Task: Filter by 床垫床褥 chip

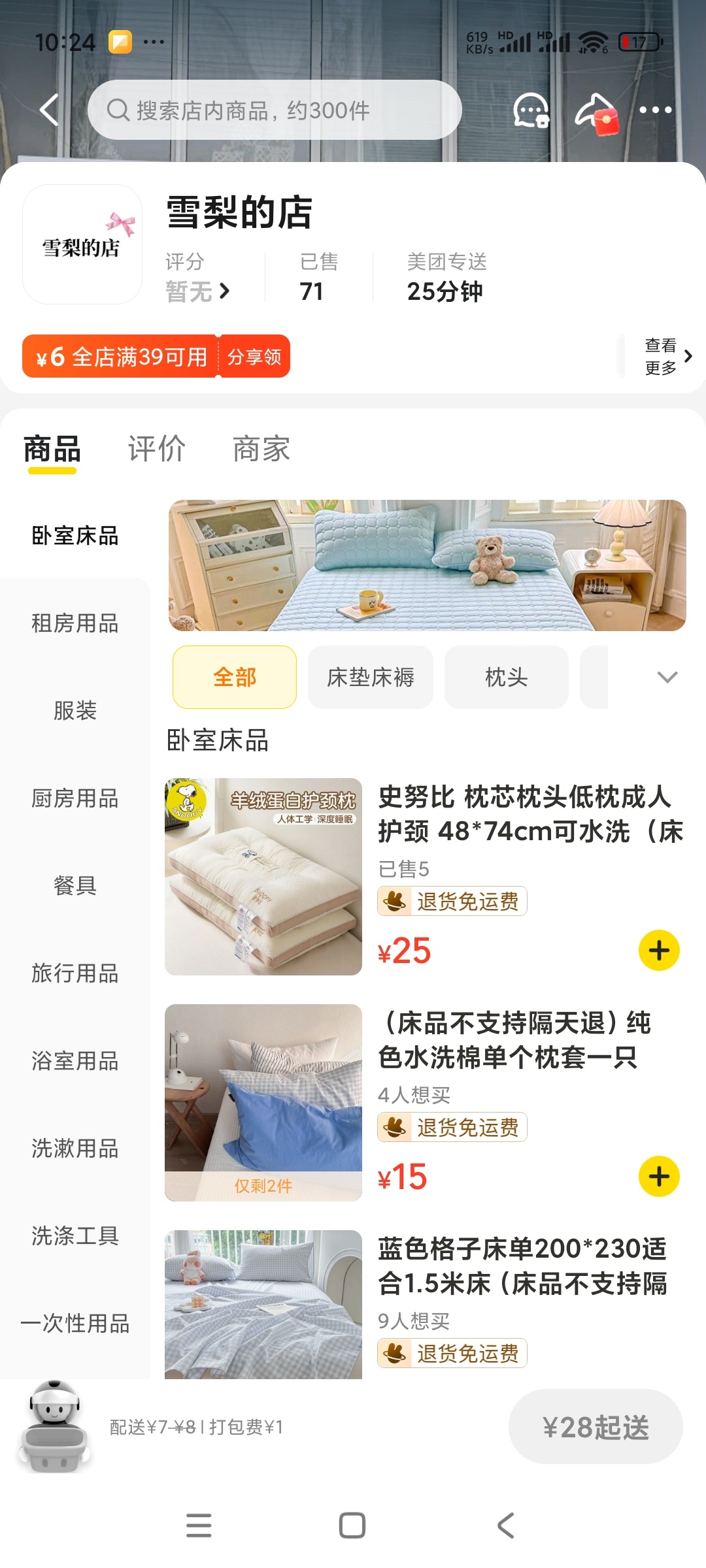Action: (x=371, y=678)
